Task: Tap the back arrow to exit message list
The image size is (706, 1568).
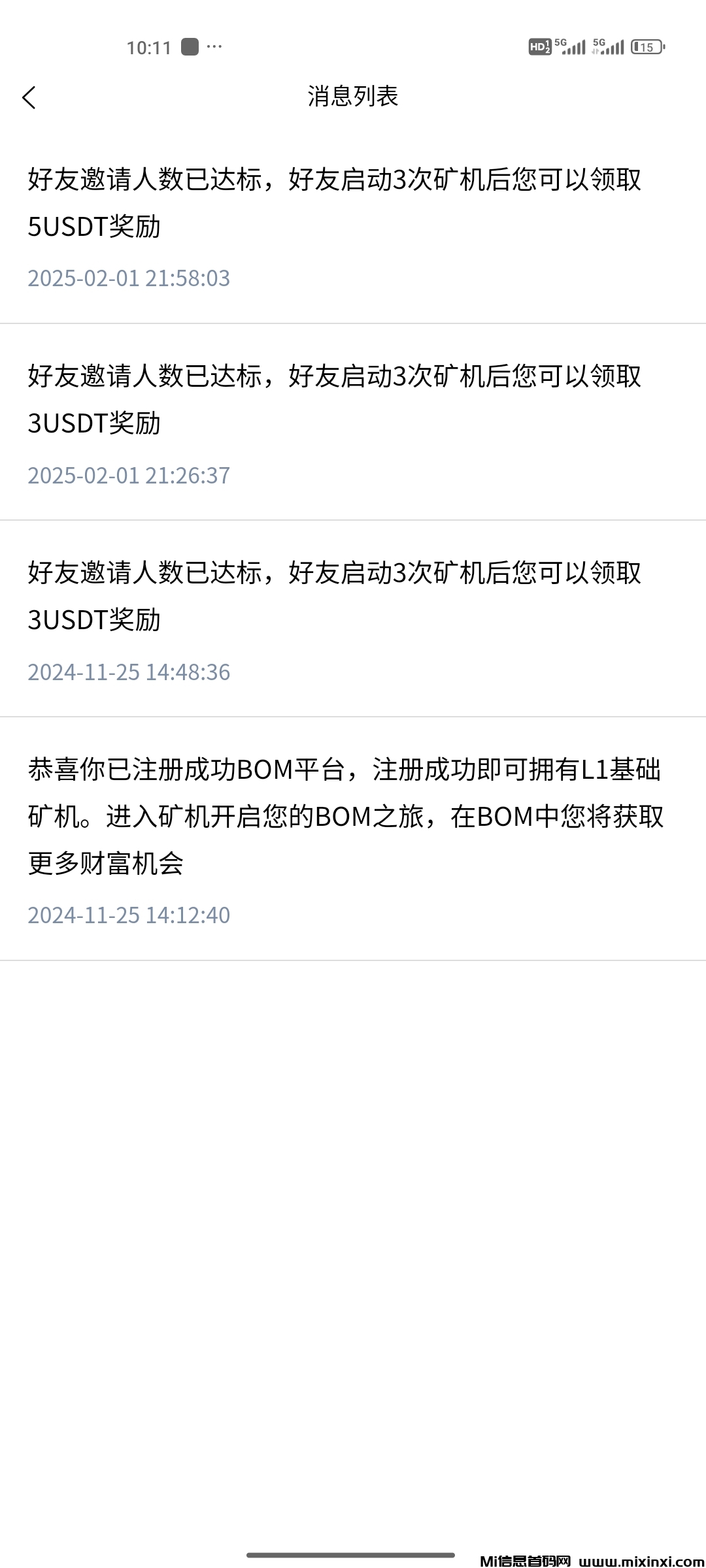Action: (29, 97)
